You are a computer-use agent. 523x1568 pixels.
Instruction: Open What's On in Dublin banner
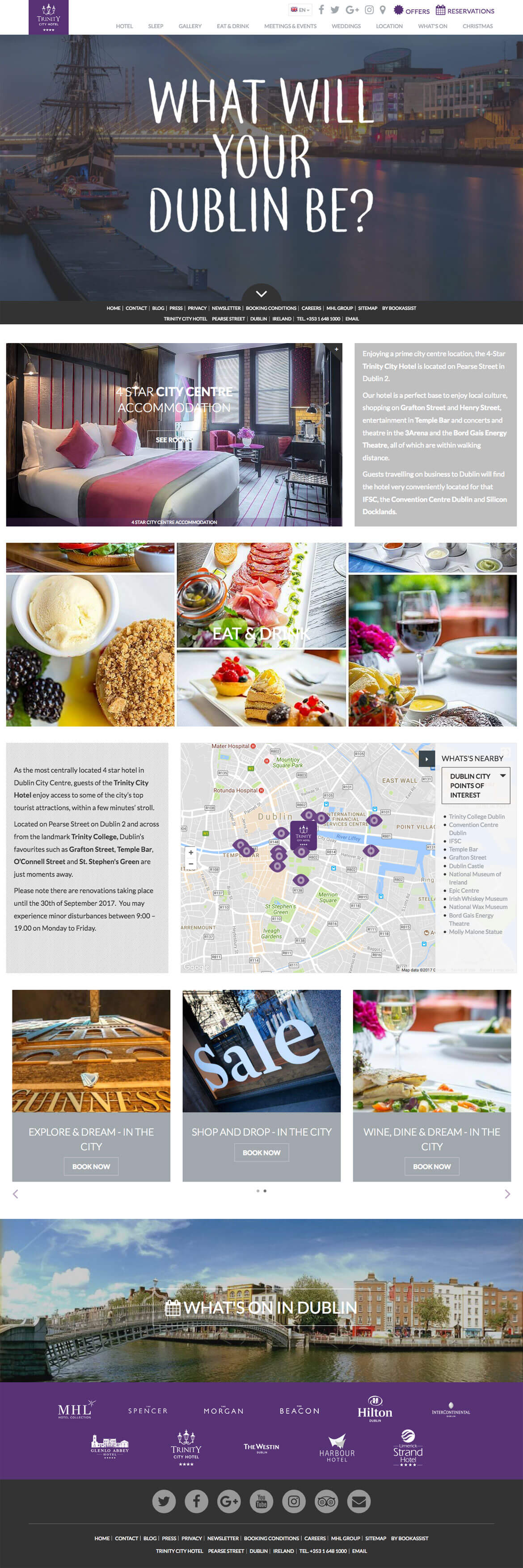261,1308
